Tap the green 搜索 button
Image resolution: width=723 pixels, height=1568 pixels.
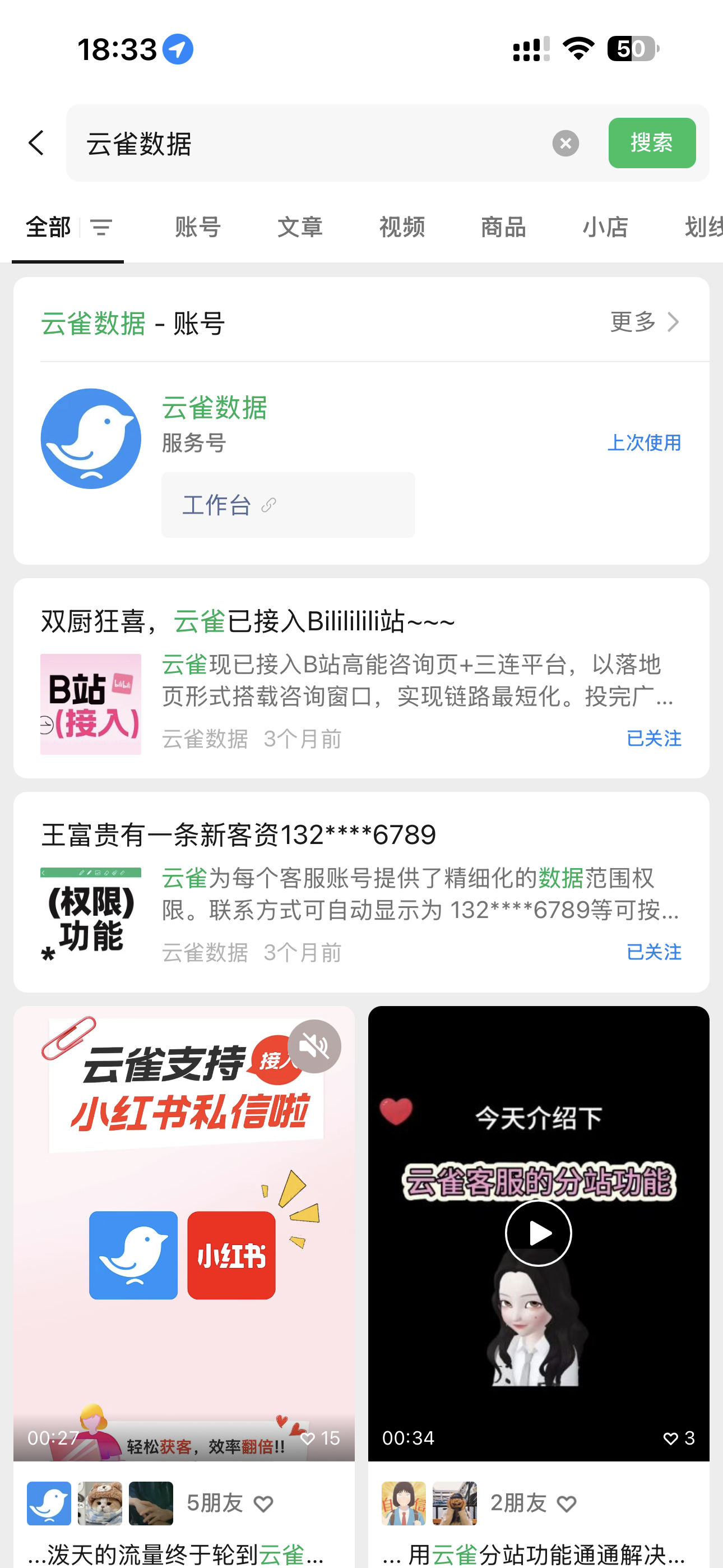tap(652, 142)
